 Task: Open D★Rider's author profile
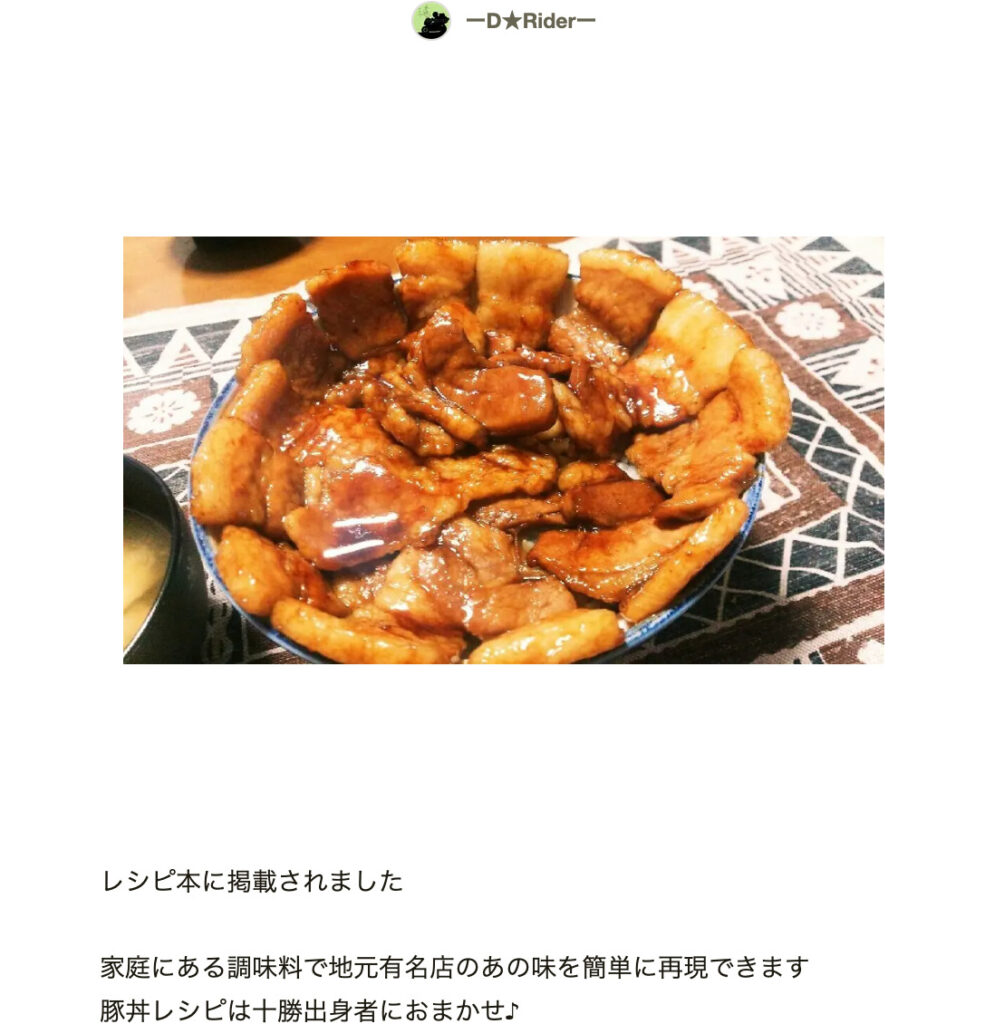pos(530,21)
